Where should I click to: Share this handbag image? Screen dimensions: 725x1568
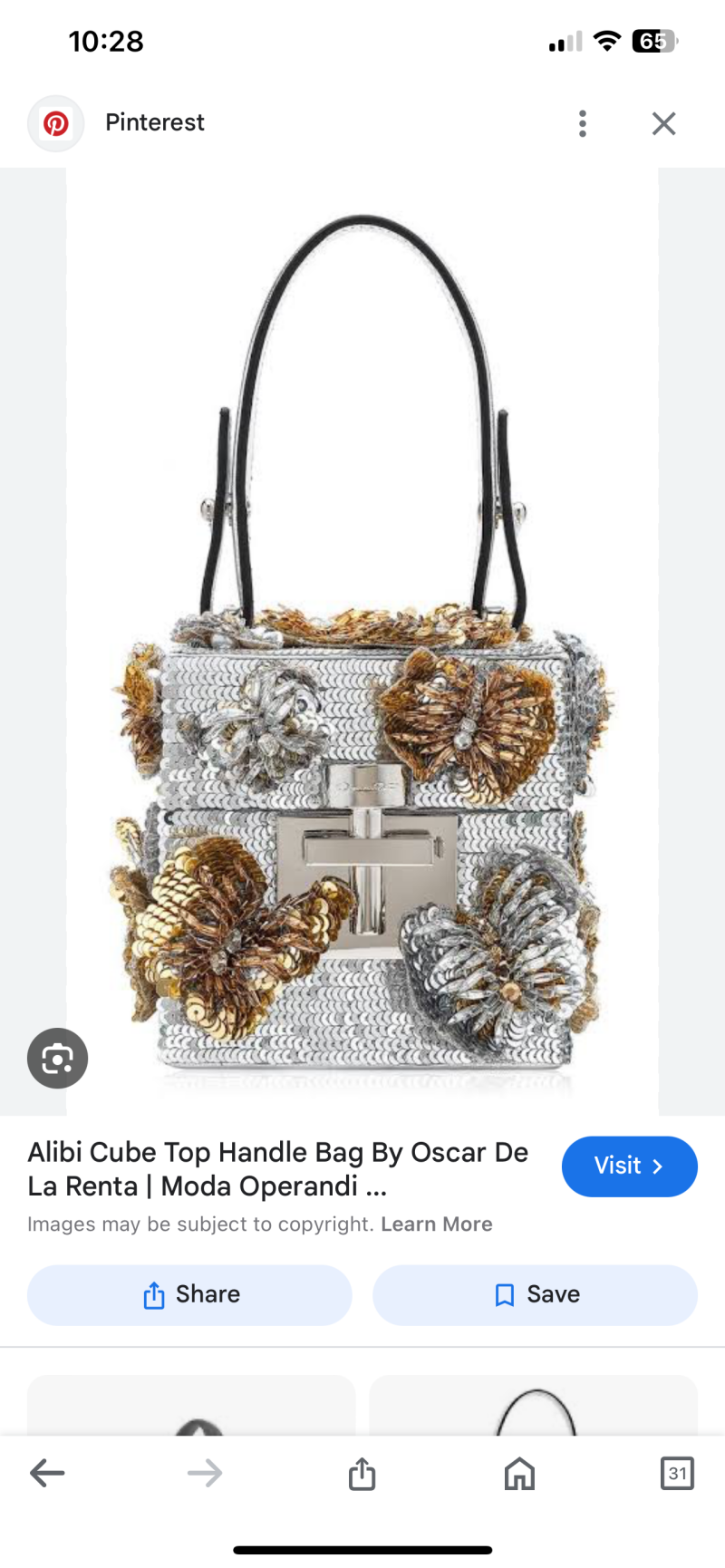(190, 1294)
